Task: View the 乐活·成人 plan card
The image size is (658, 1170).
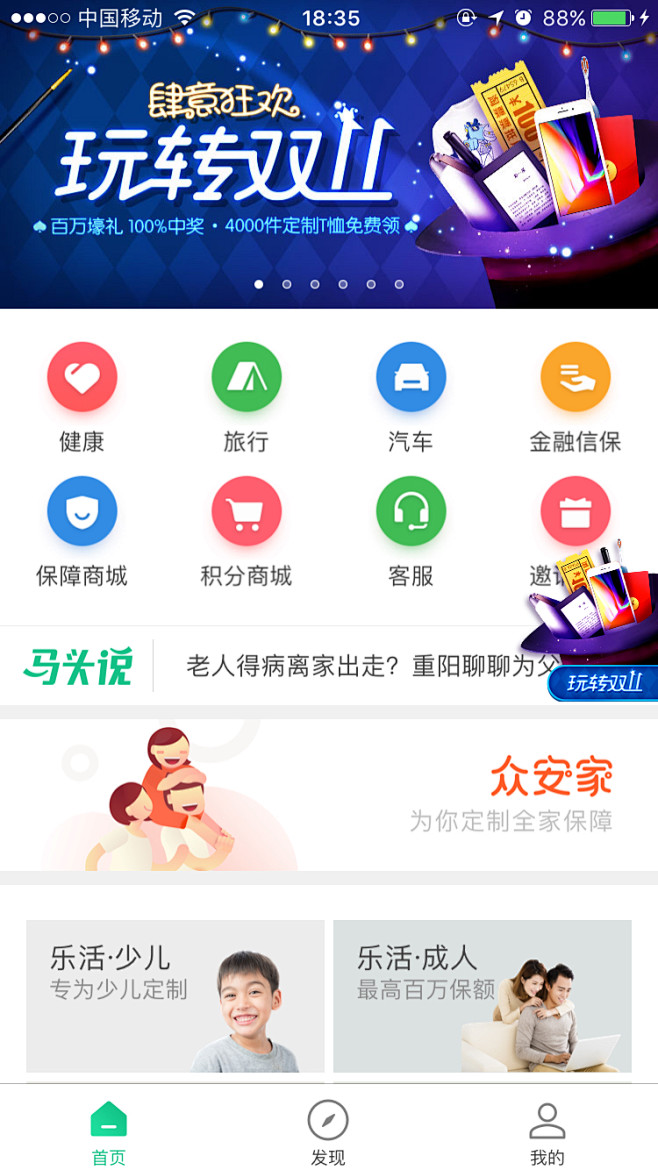Action: [x=482, y=996]
